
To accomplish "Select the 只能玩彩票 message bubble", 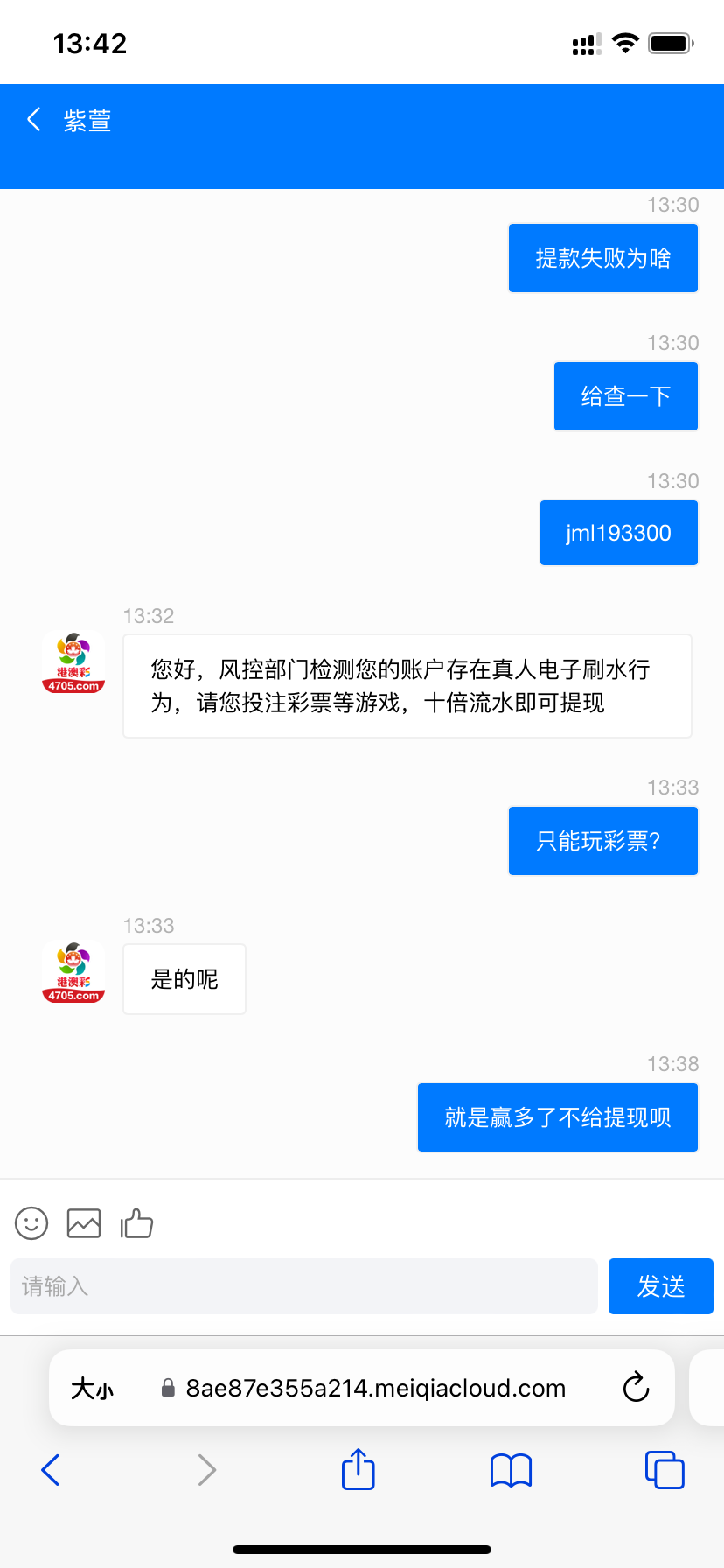I will [602, 840].
